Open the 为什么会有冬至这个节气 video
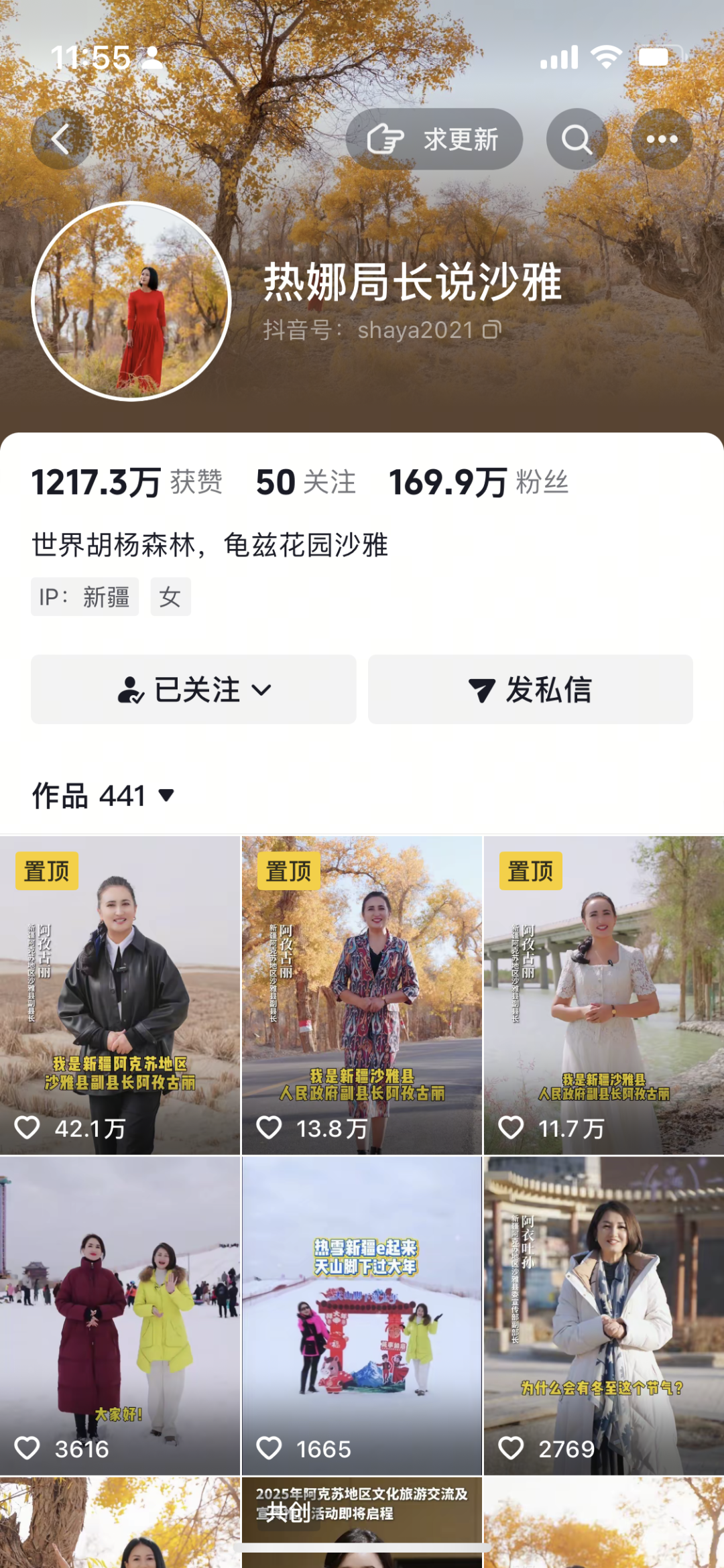Screen dimensions: 724x1568 click(603, 1315)
